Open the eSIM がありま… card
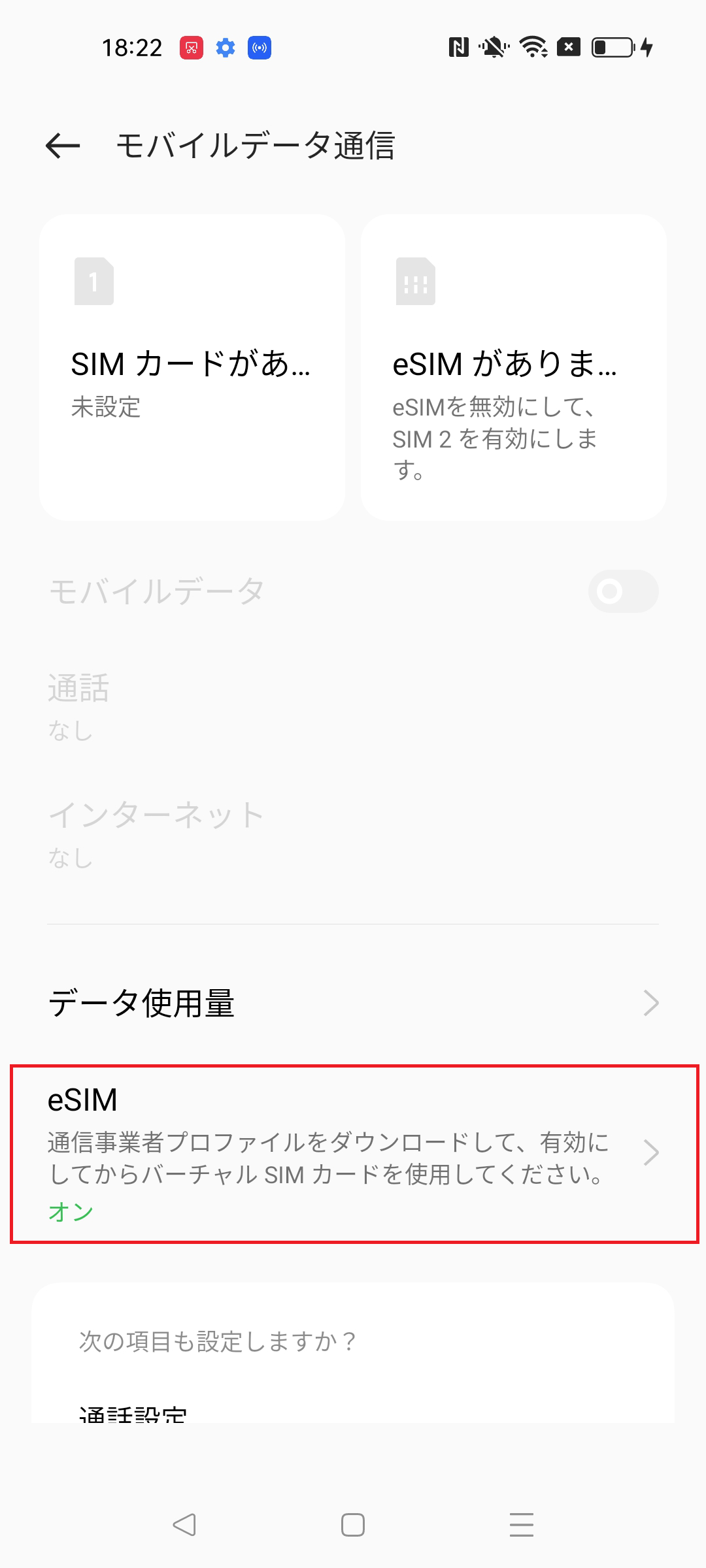Screen dimensions: 706x1568 pyautogui.click(x=514, y=367)
